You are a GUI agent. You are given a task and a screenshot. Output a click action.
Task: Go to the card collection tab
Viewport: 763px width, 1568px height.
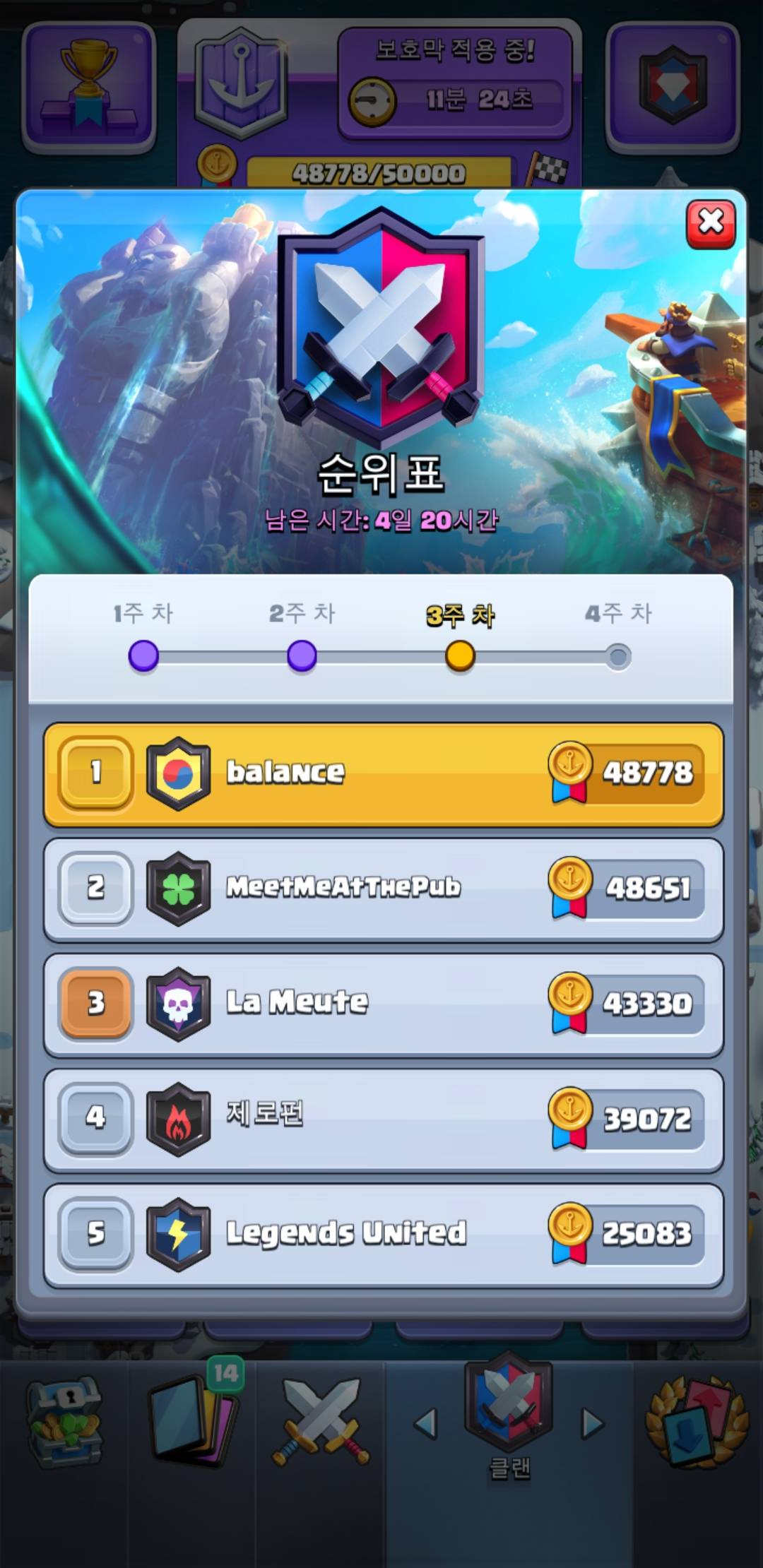[192, 1421]
